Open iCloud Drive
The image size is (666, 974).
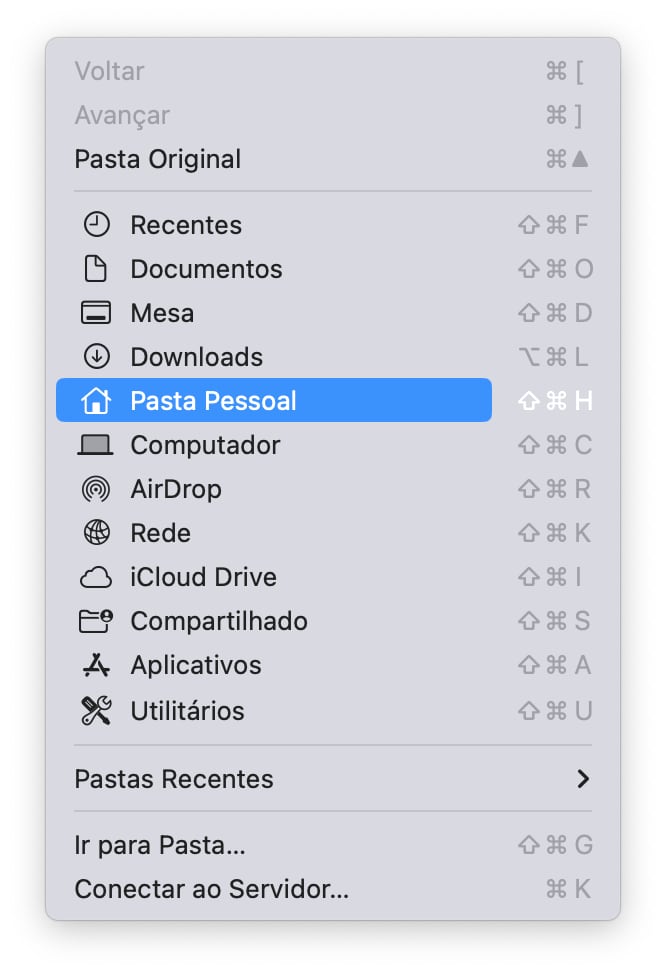point(203,577)
